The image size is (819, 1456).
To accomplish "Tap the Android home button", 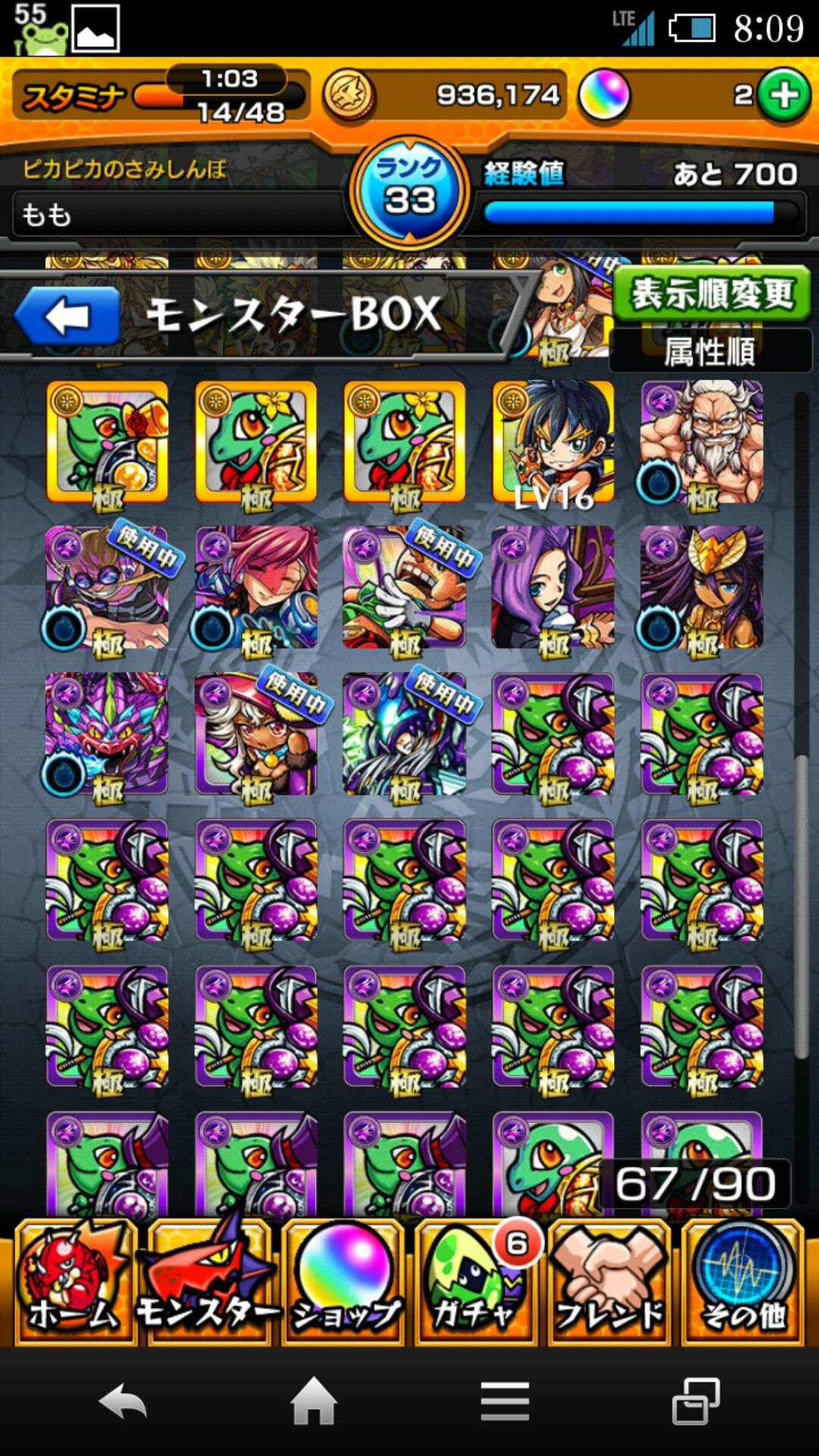I will [314, 1401].
